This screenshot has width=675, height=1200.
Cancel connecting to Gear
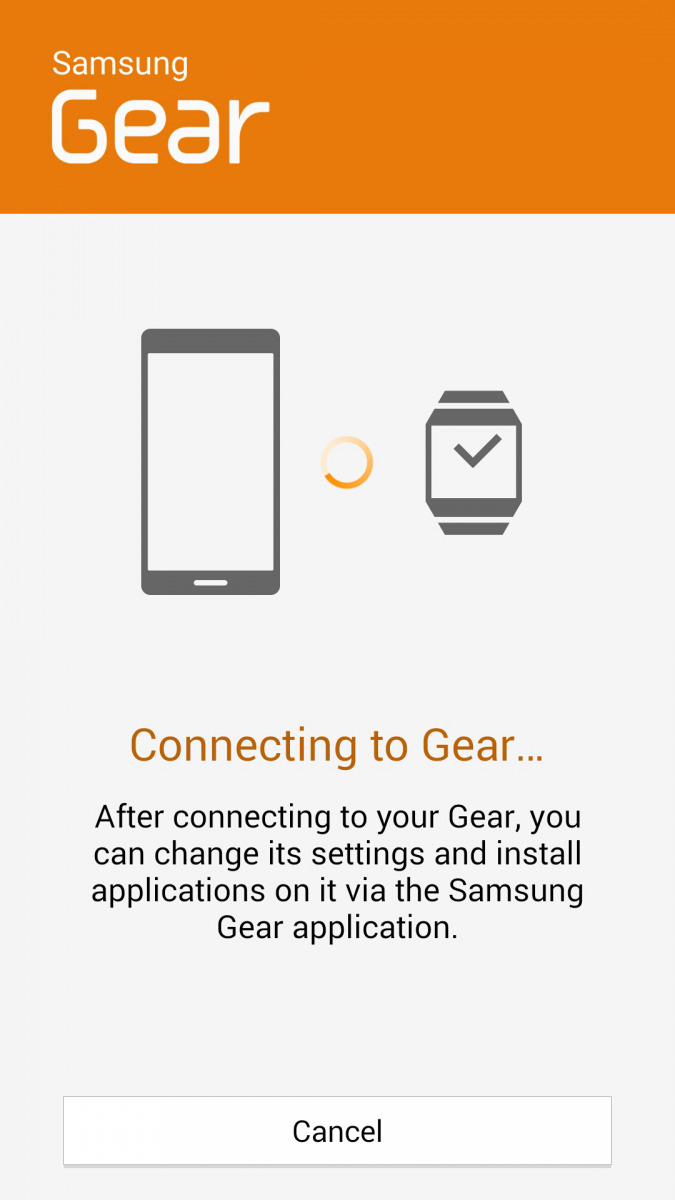[337, 1131]
